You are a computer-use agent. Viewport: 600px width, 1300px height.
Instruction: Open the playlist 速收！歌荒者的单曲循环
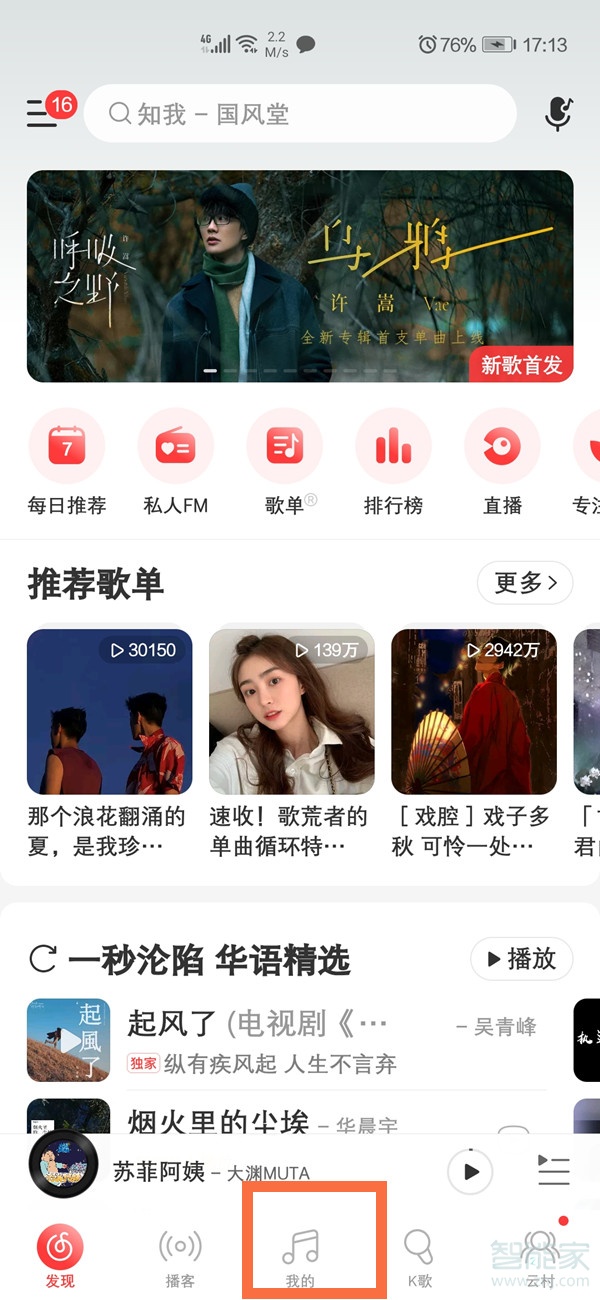[x=291, y=711]
